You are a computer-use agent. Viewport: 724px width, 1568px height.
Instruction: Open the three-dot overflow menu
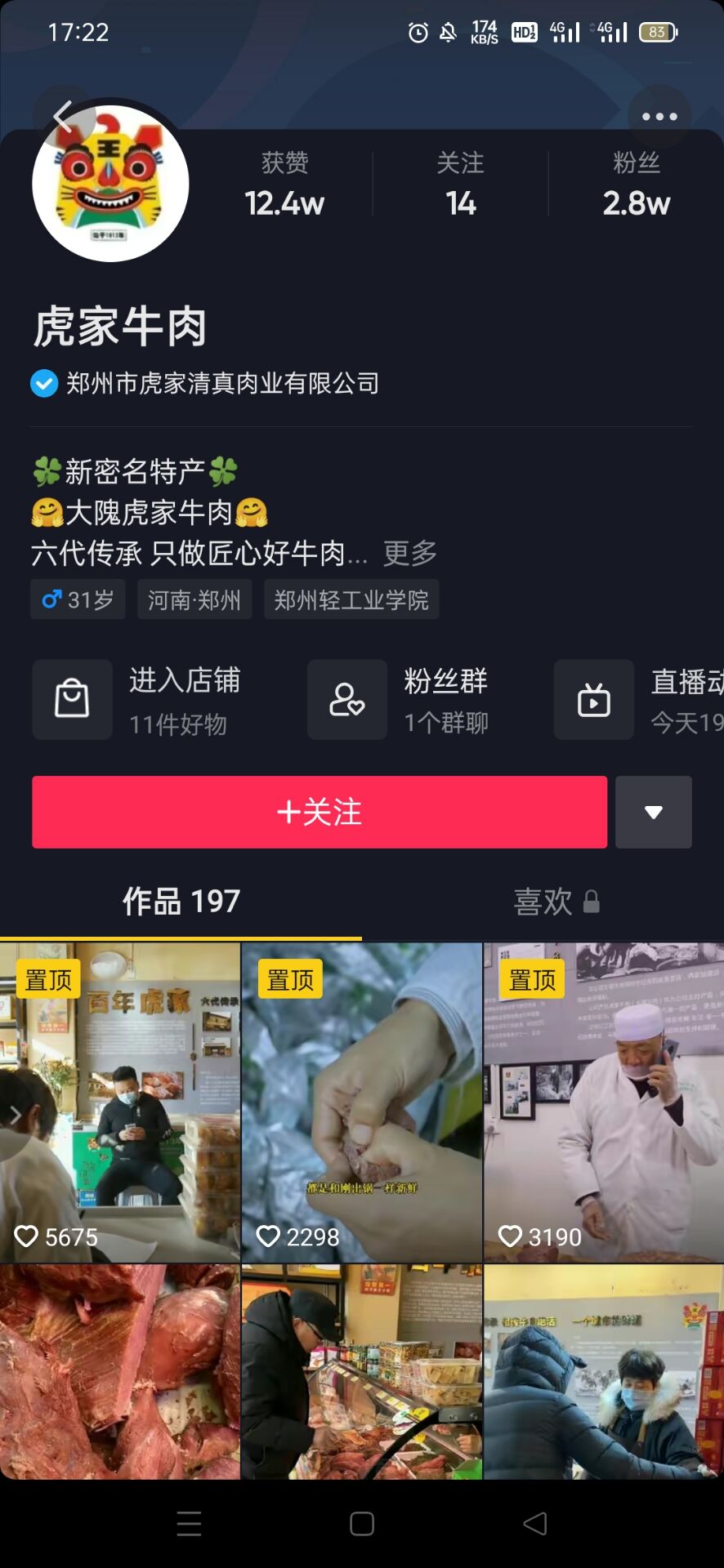659,117
